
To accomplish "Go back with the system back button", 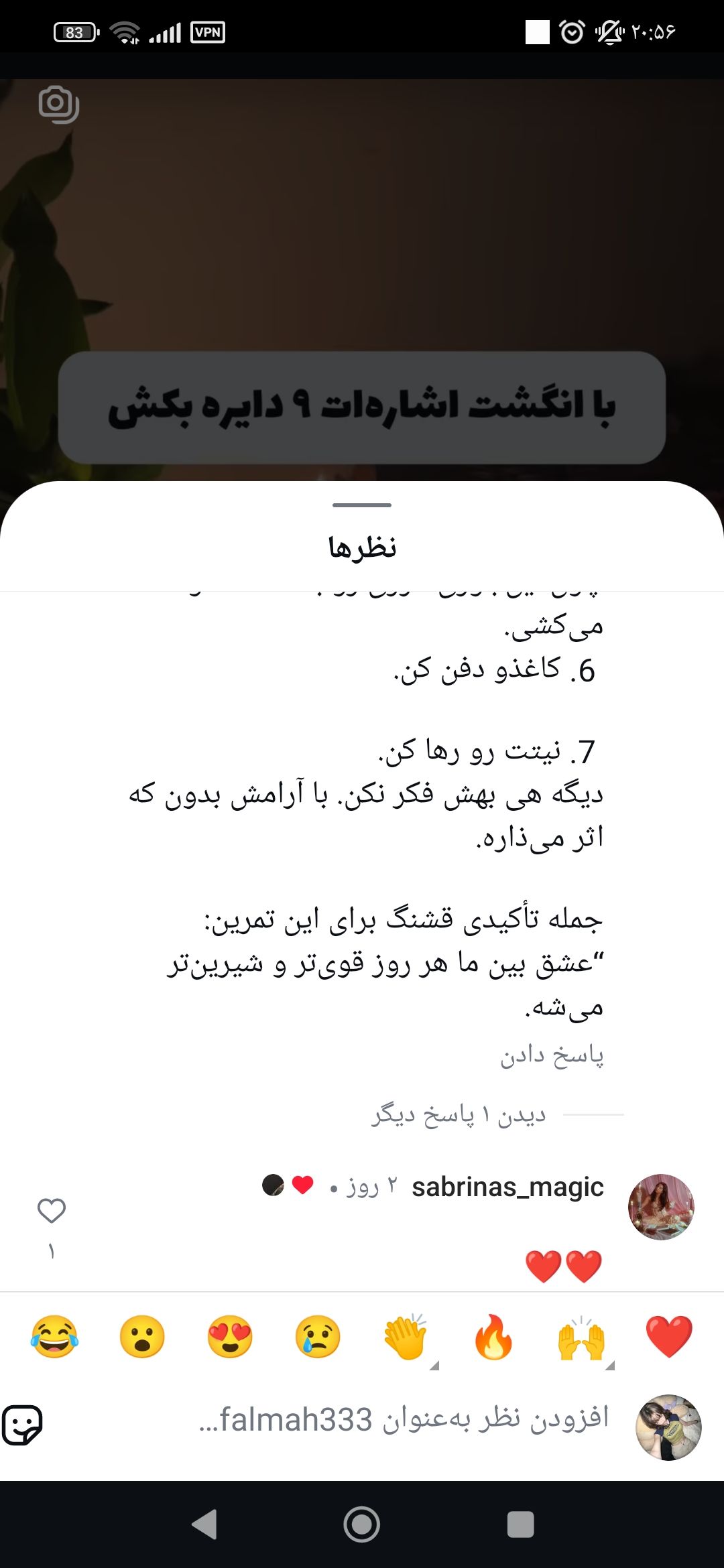I will (204, 1524).
